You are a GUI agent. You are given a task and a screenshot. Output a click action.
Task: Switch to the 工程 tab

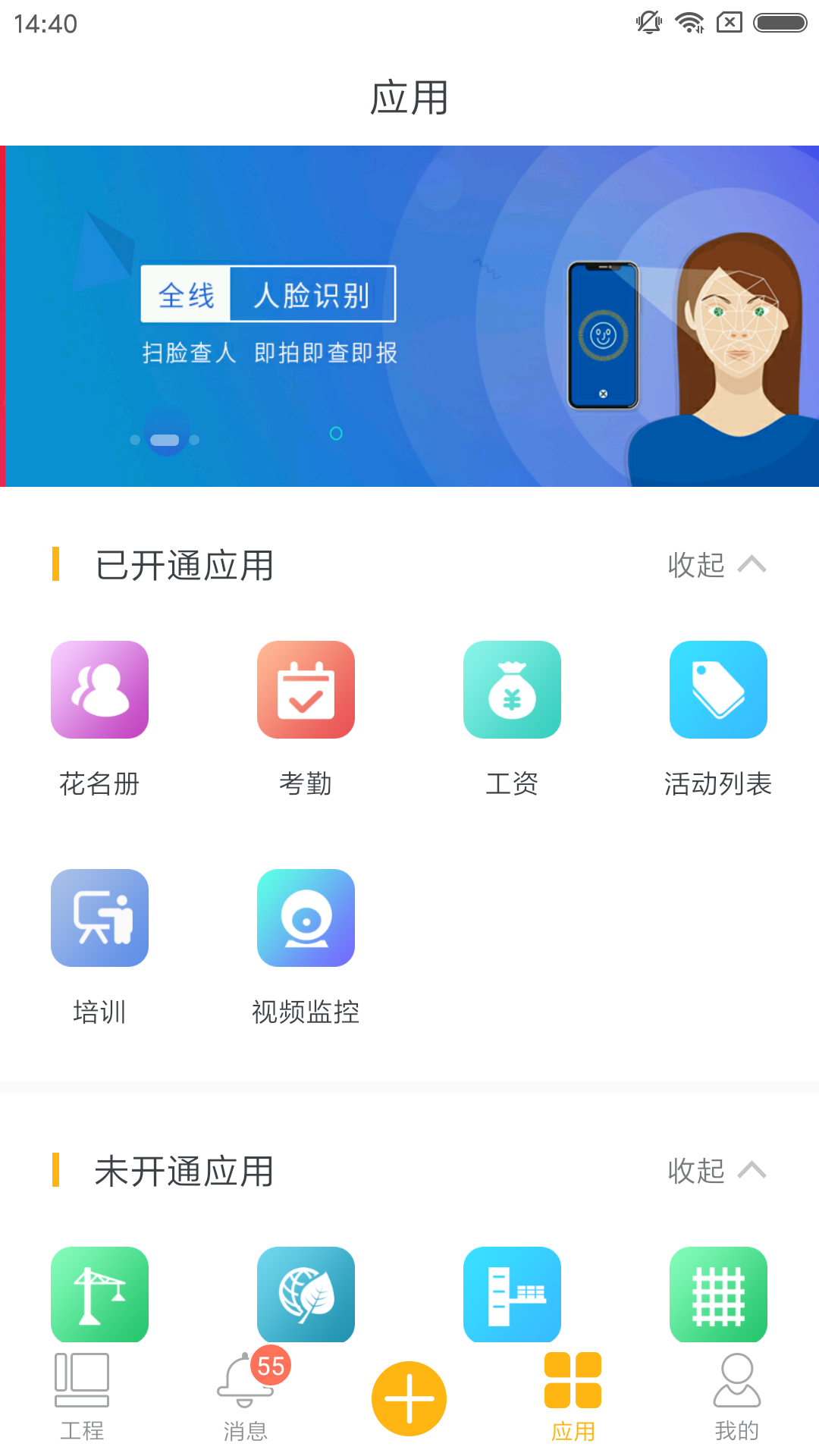pos(81,1399)
